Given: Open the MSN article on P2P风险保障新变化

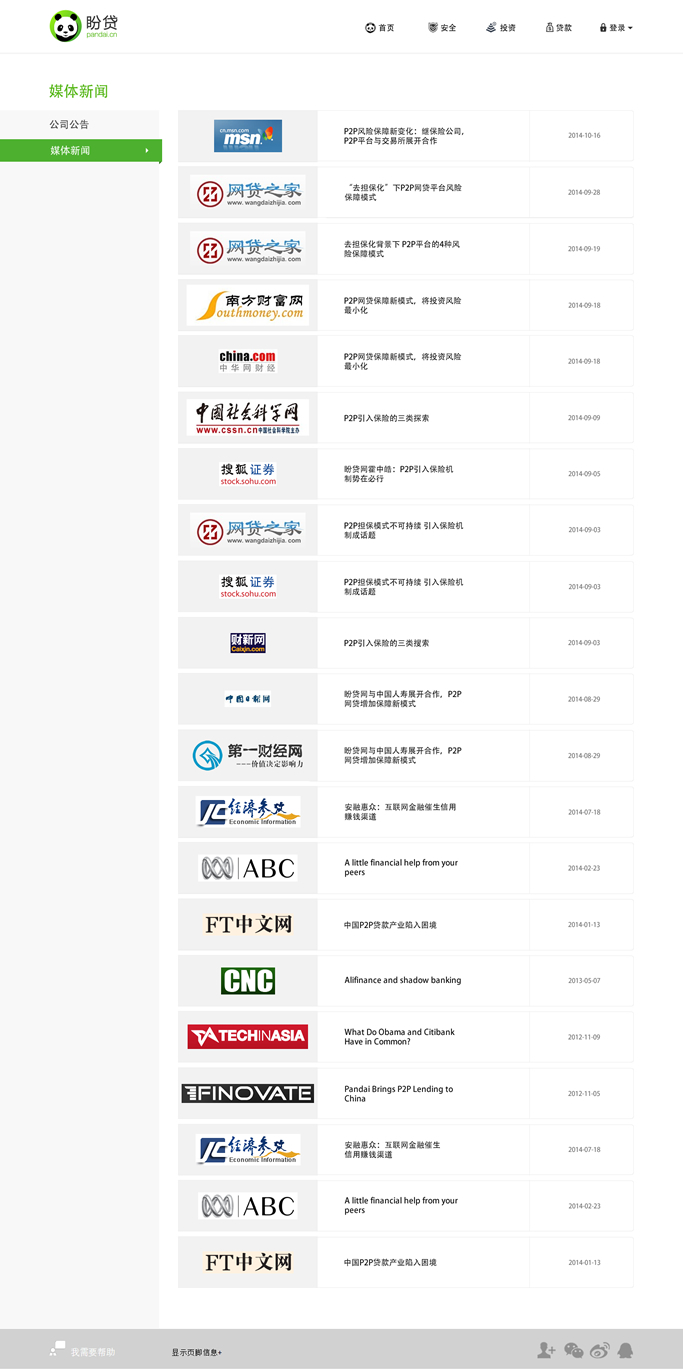Looking at the screenshot, I should (x=403, y=136).
